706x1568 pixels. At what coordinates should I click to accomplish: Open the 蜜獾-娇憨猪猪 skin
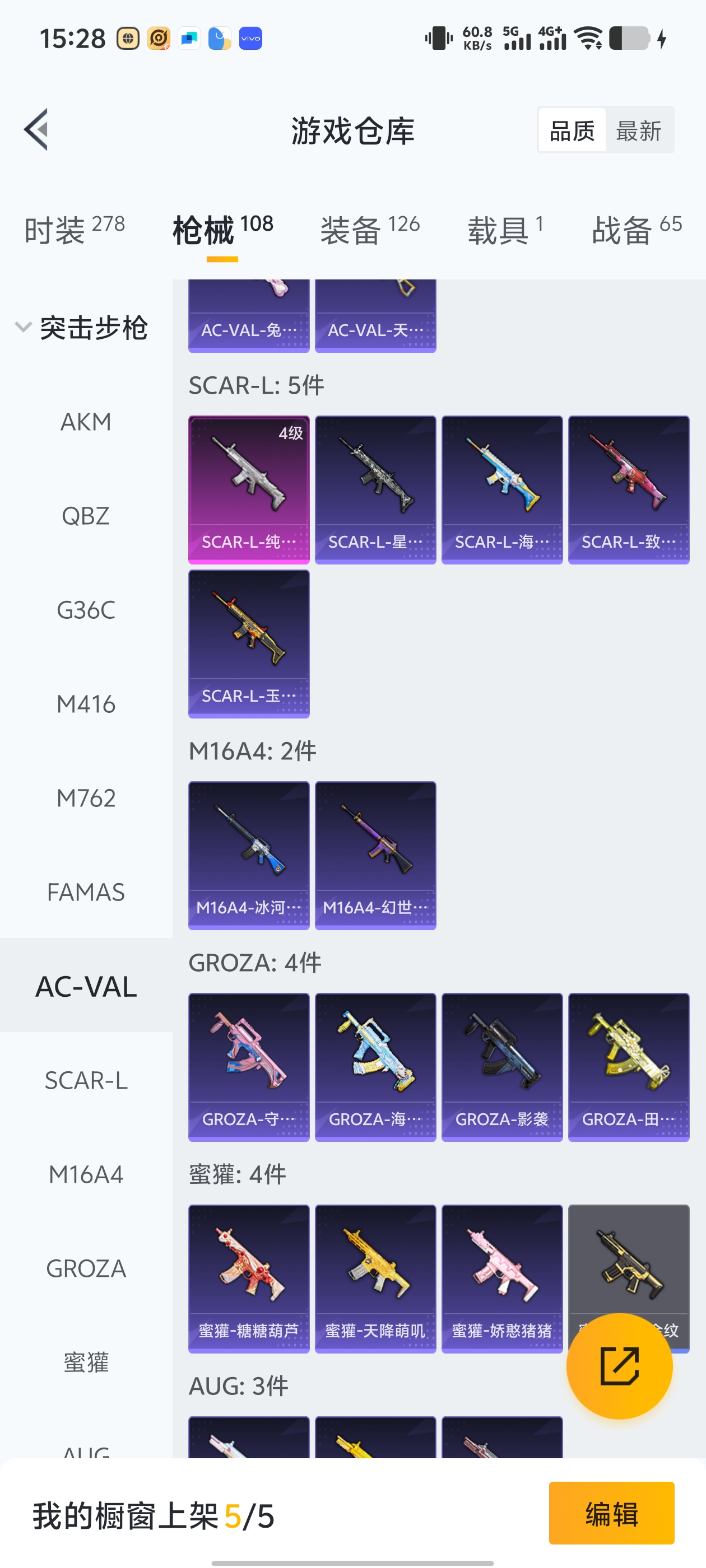tap(502, 1278)
